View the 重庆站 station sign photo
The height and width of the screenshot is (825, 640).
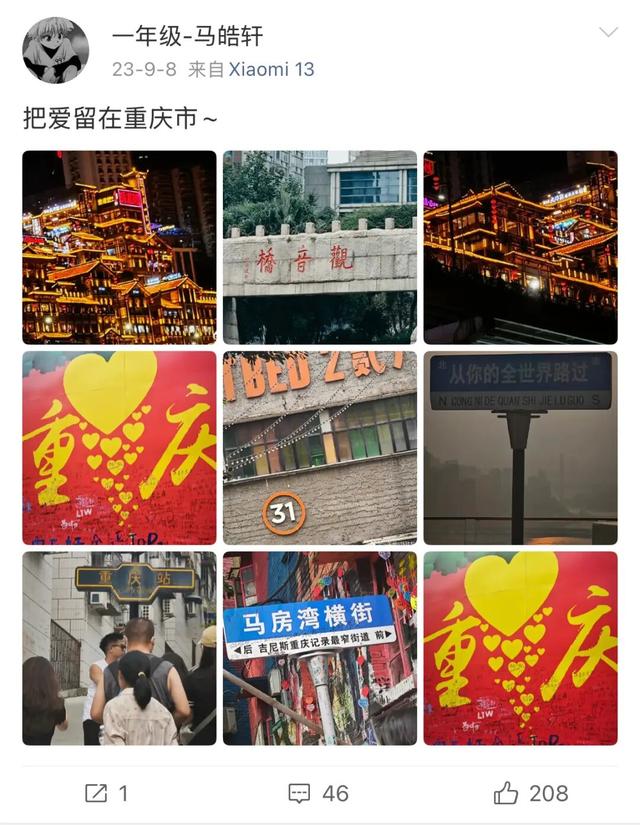[x=119, y=648]
